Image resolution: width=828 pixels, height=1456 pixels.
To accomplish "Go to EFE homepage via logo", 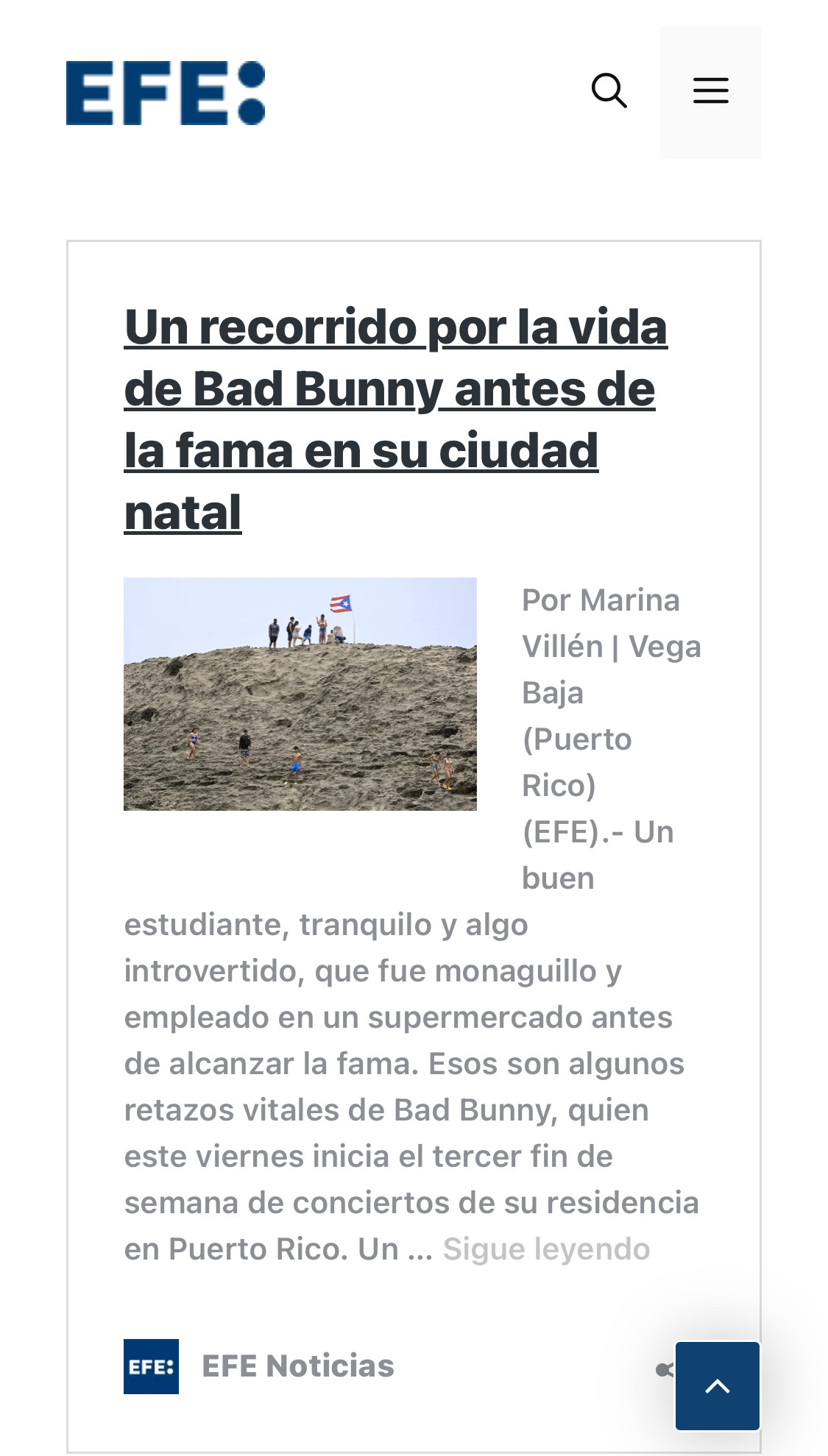I will coord(166,93).
